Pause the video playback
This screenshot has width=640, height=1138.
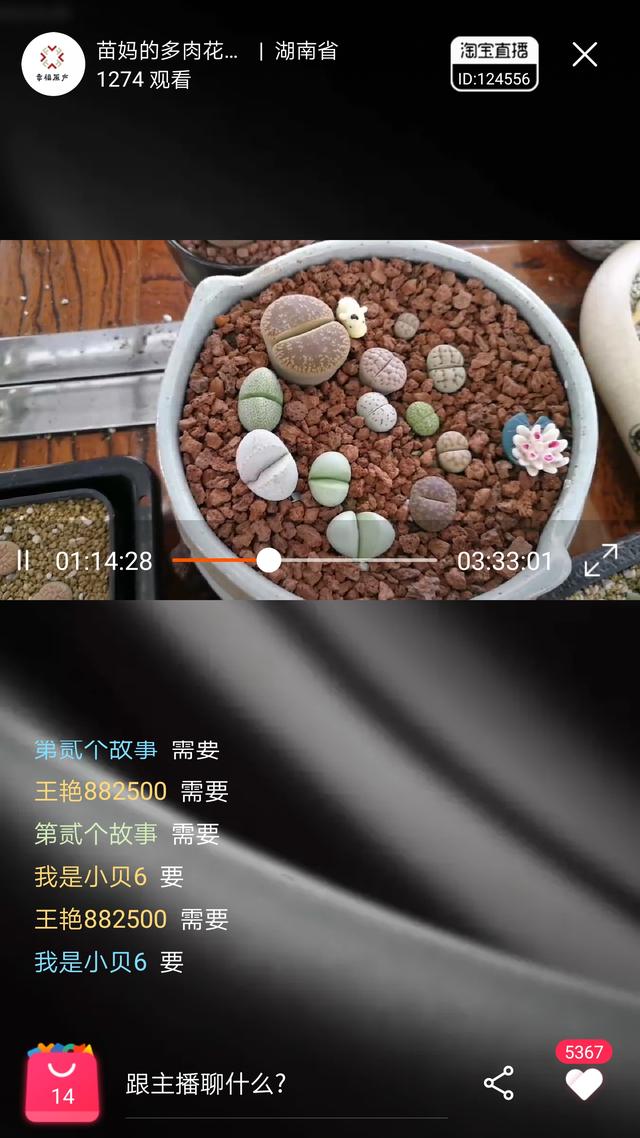tap(24, 561)
